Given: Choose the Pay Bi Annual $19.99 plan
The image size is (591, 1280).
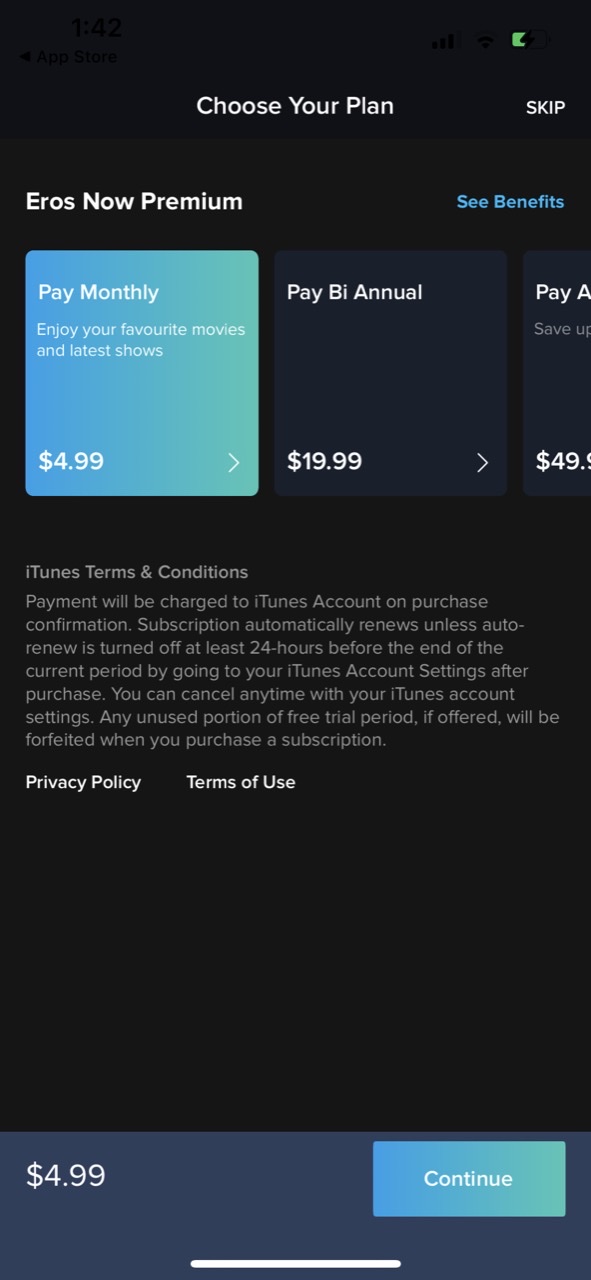Looking at the screenshot, I should [390, 373].
